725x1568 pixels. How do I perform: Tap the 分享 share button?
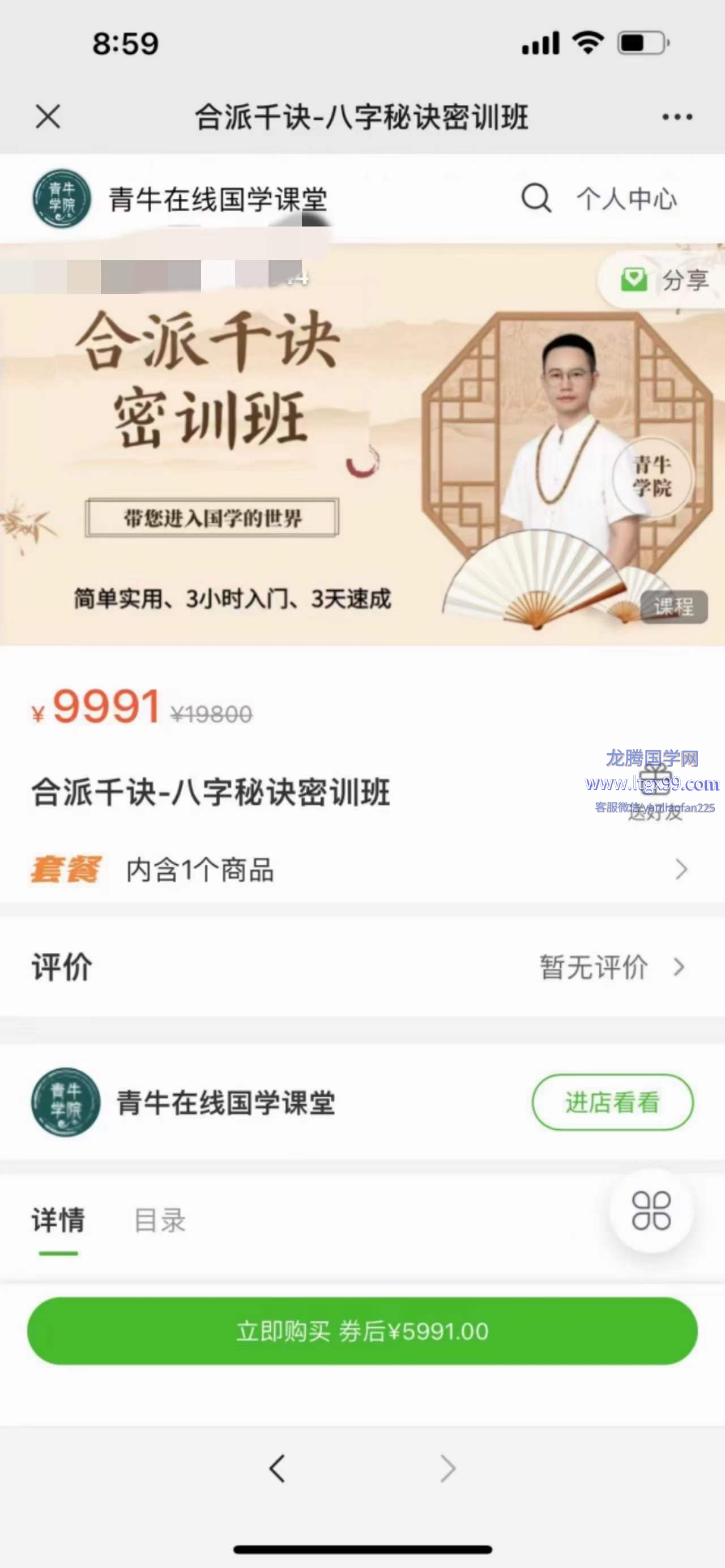pyautogui.click(x=665, y=280)
